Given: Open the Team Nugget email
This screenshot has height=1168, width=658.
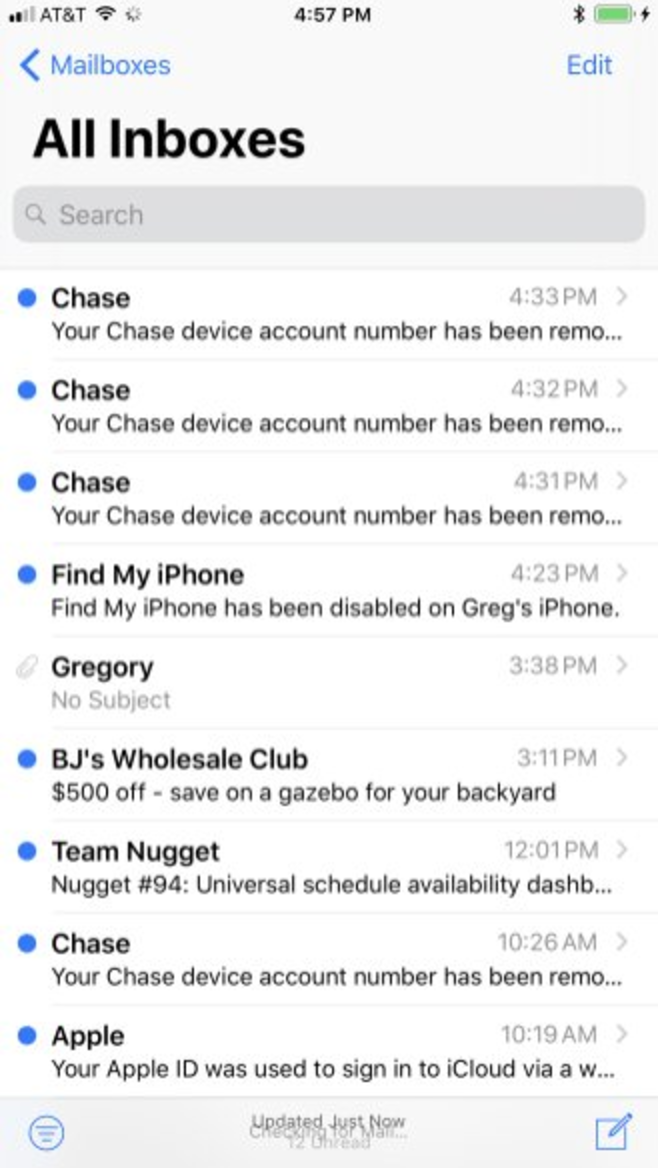Looking at the screenshot, I should coord(330,866).
